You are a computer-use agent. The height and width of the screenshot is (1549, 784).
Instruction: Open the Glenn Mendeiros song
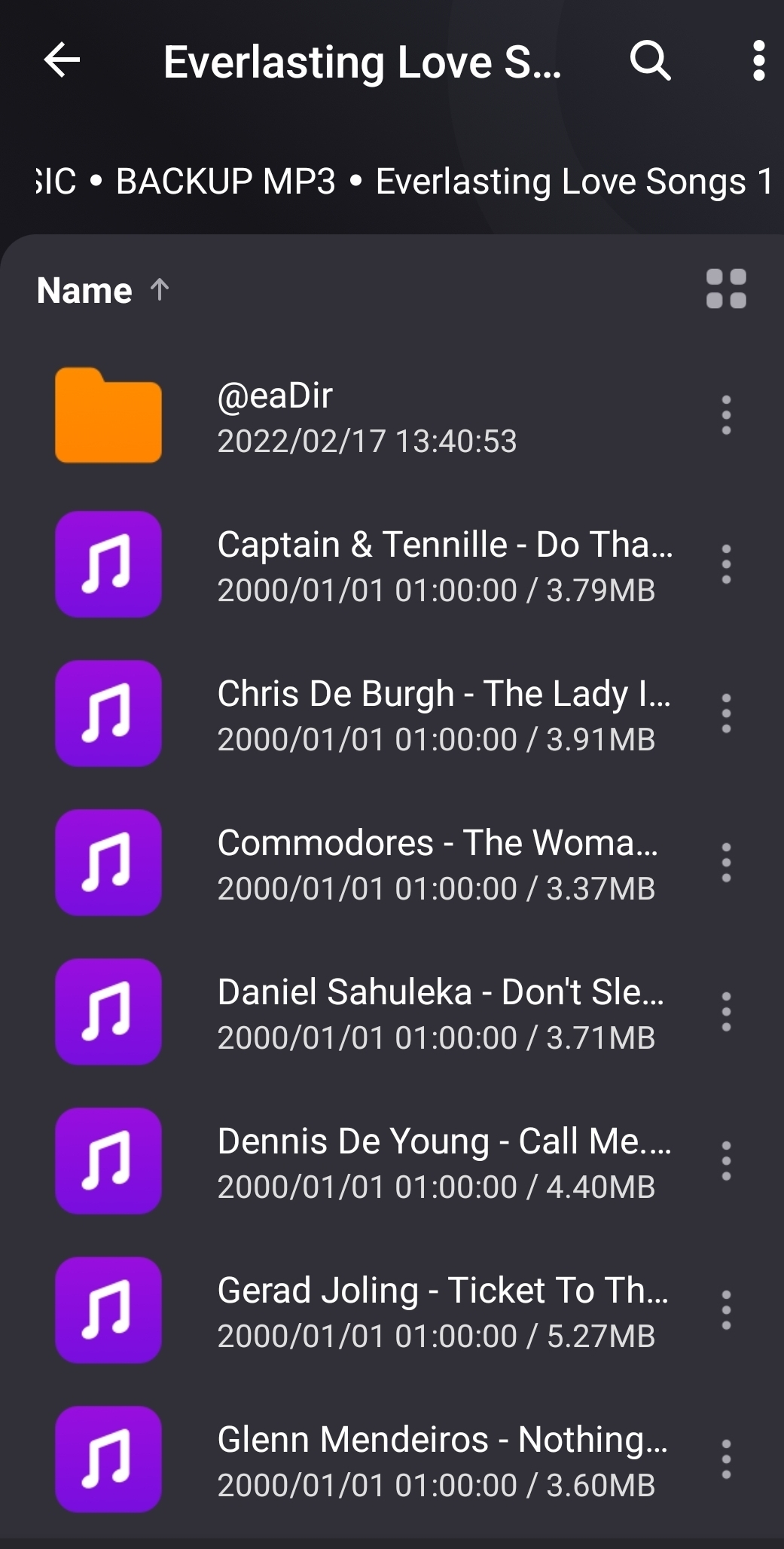click(442, 1460)
